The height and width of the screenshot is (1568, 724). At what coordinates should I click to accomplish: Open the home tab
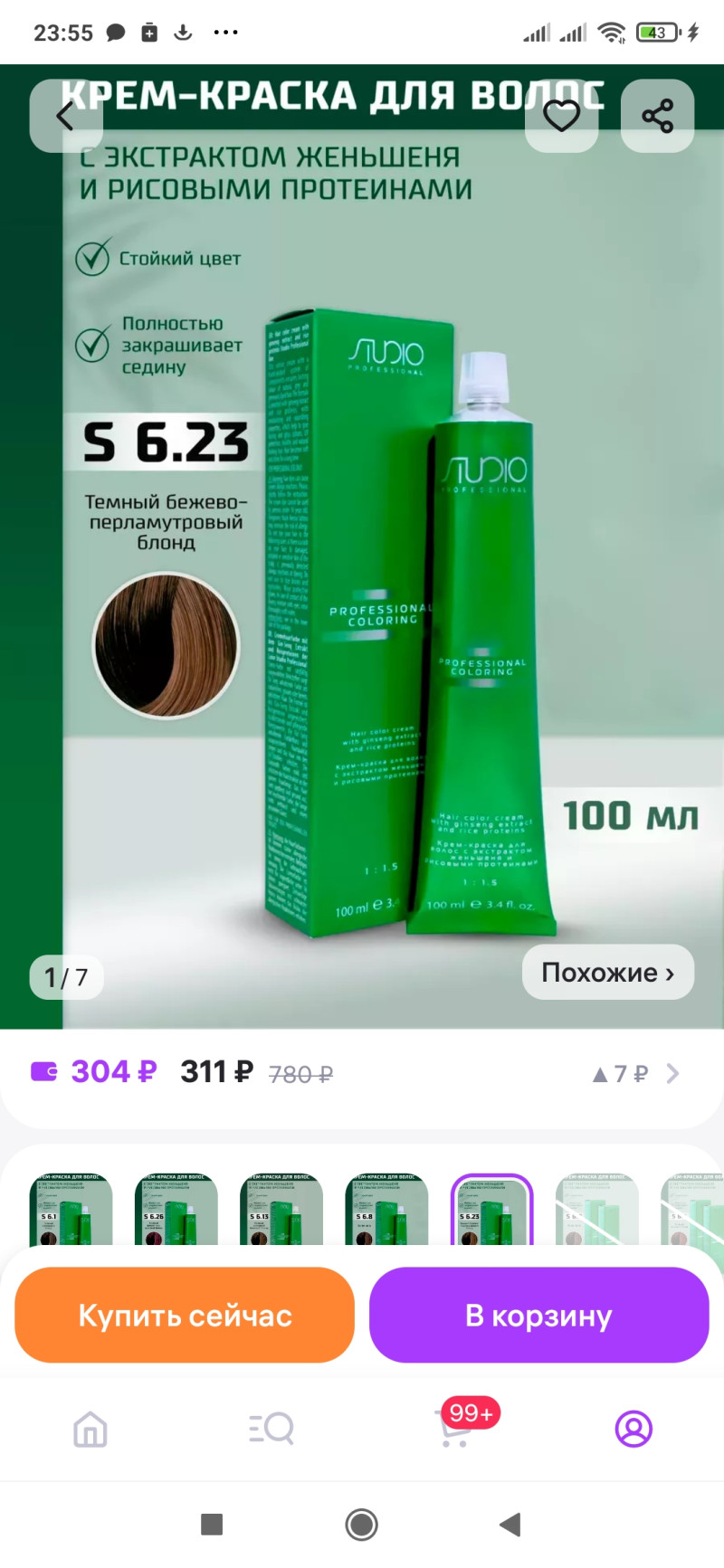(90, 1430)
